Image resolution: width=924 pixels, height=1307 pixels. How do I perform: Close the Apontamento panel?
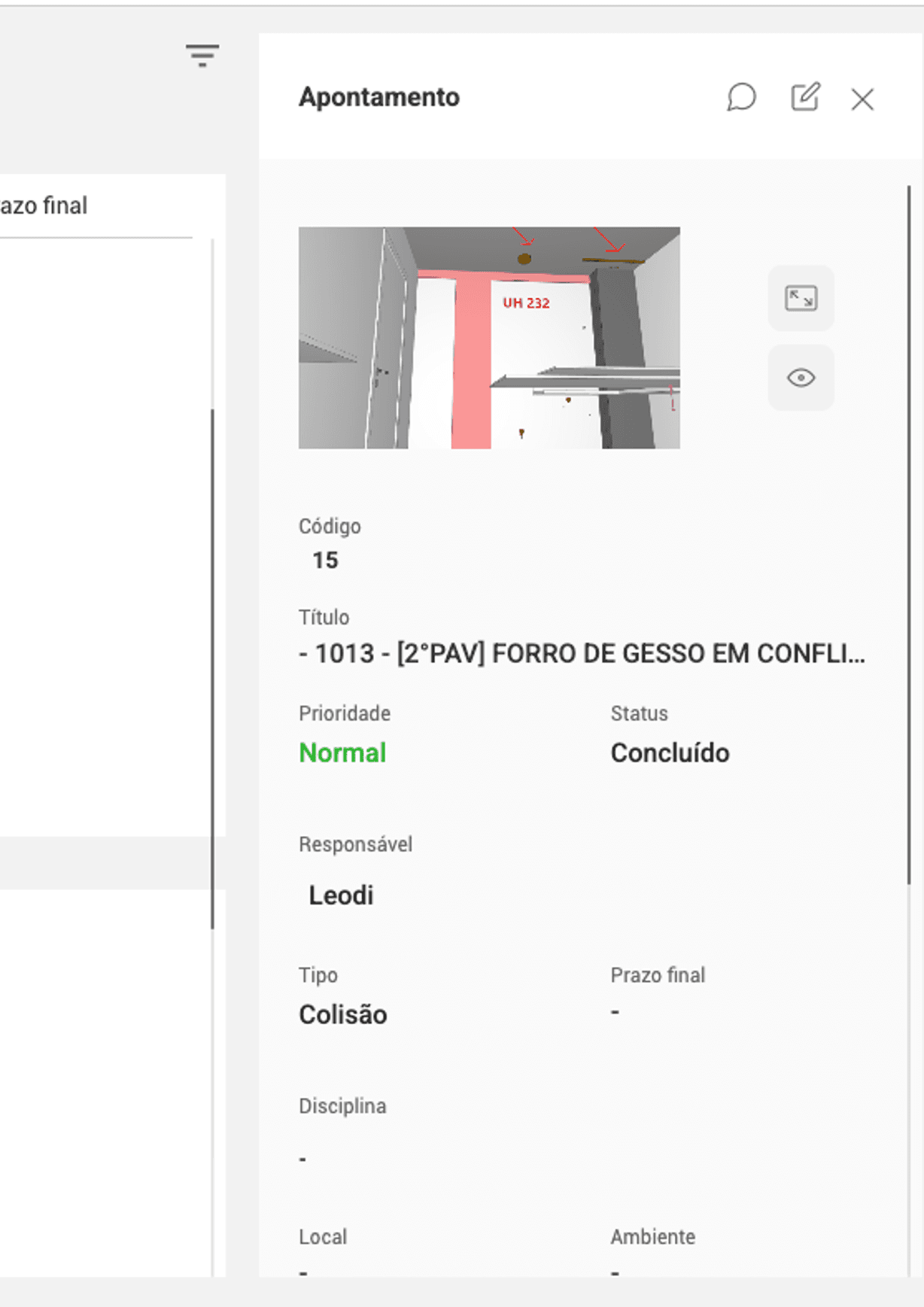tap(862, 99)
